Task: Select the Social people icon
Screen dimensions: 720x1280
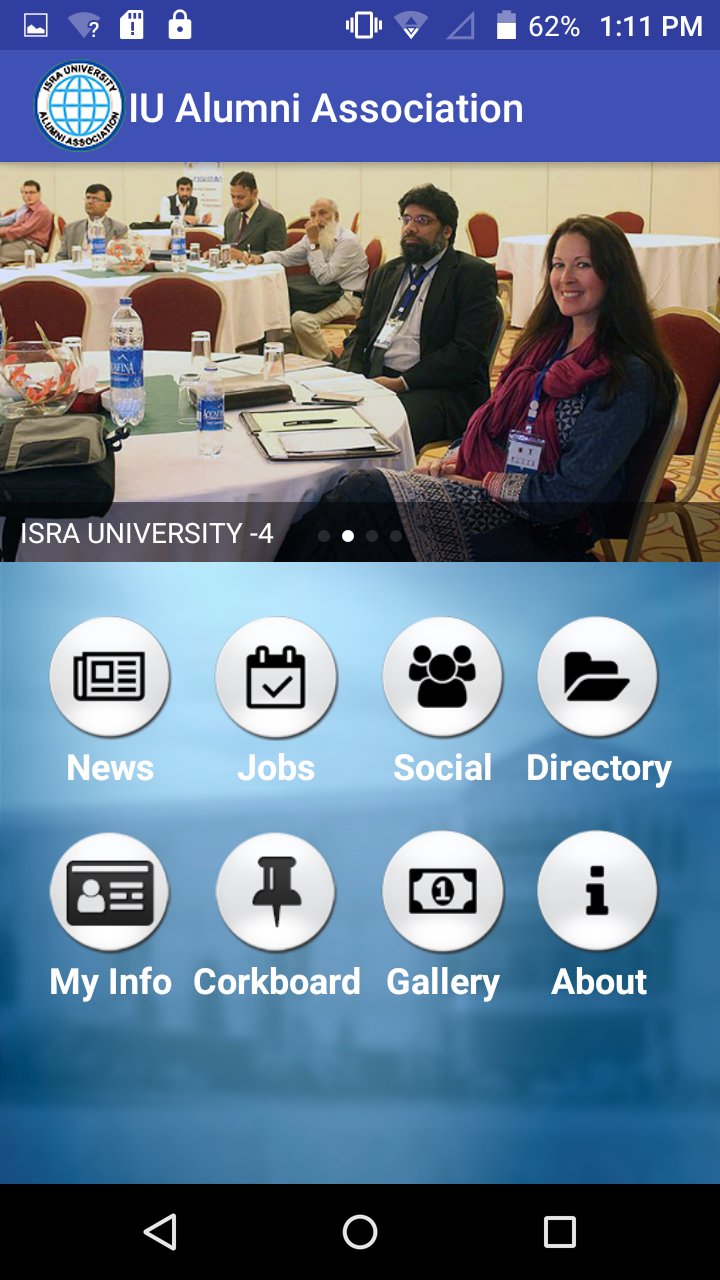Action: coord(443,676)
